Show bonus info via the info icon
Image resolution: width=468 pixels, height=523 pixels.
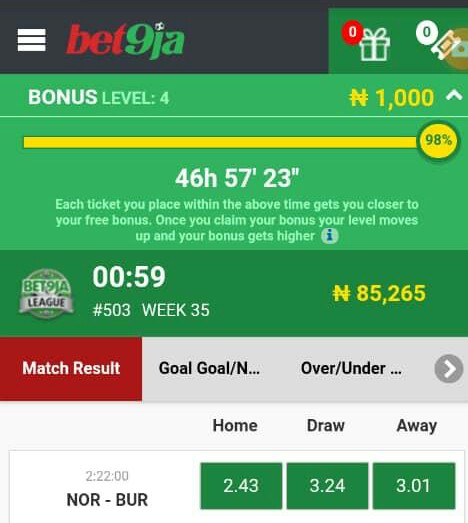pyautogui.click(x=330, y=236)
